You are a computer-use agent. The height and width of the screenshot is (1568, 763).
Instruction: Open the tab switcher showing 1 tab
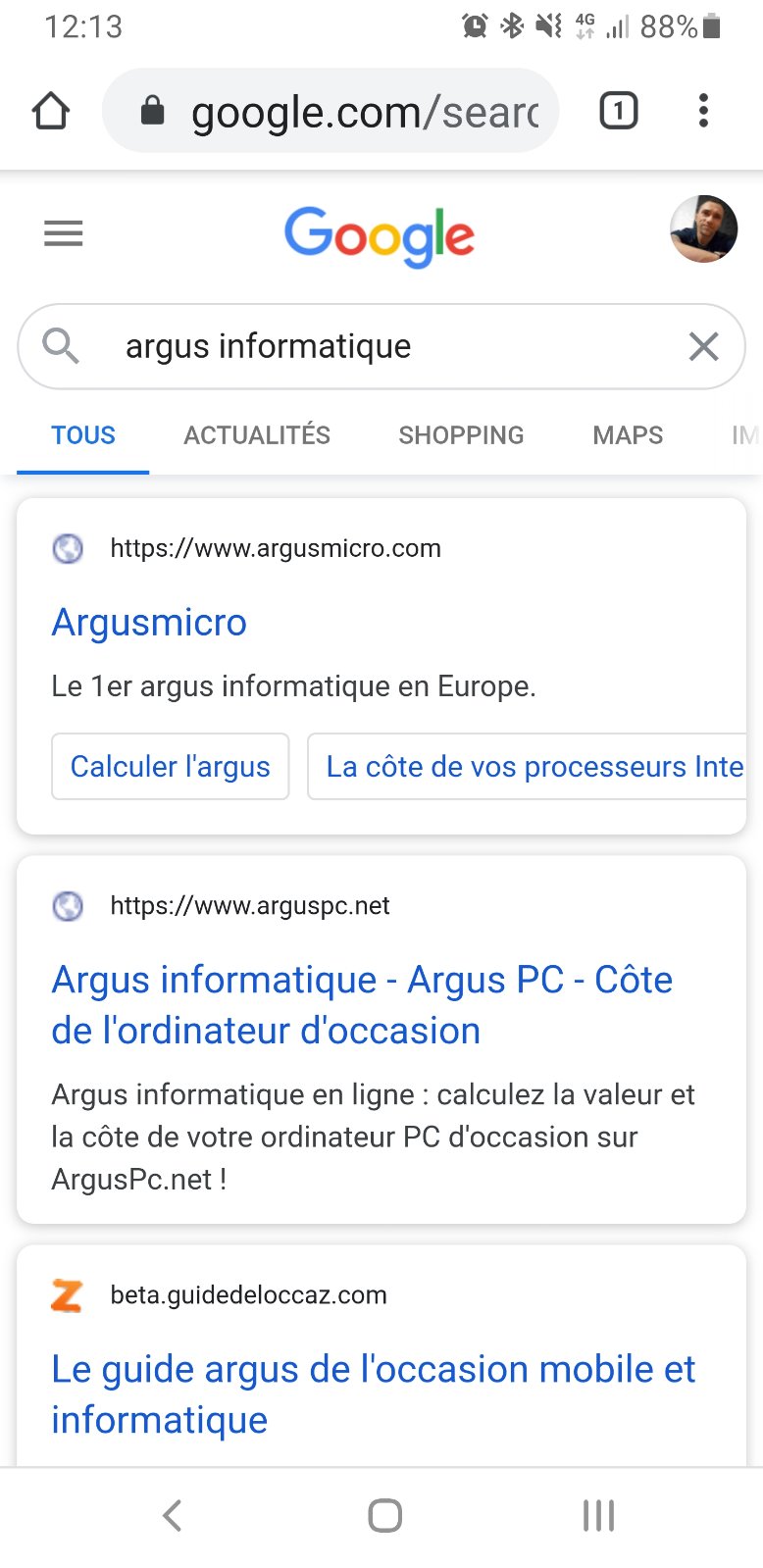tap(618, 111)
